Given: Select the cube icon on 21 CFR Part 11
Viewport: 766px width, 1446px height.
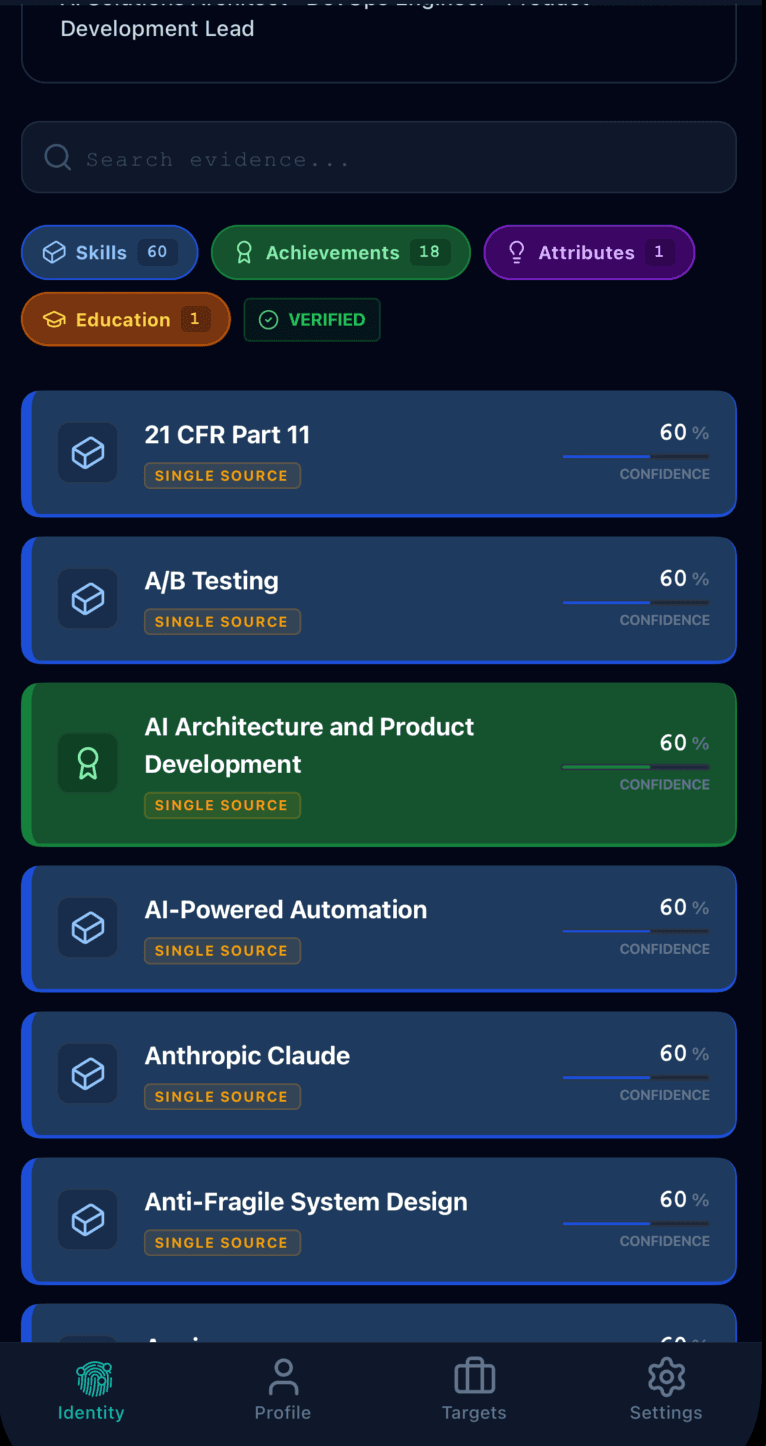Looking at the screenshot, I should click(87, 452).
